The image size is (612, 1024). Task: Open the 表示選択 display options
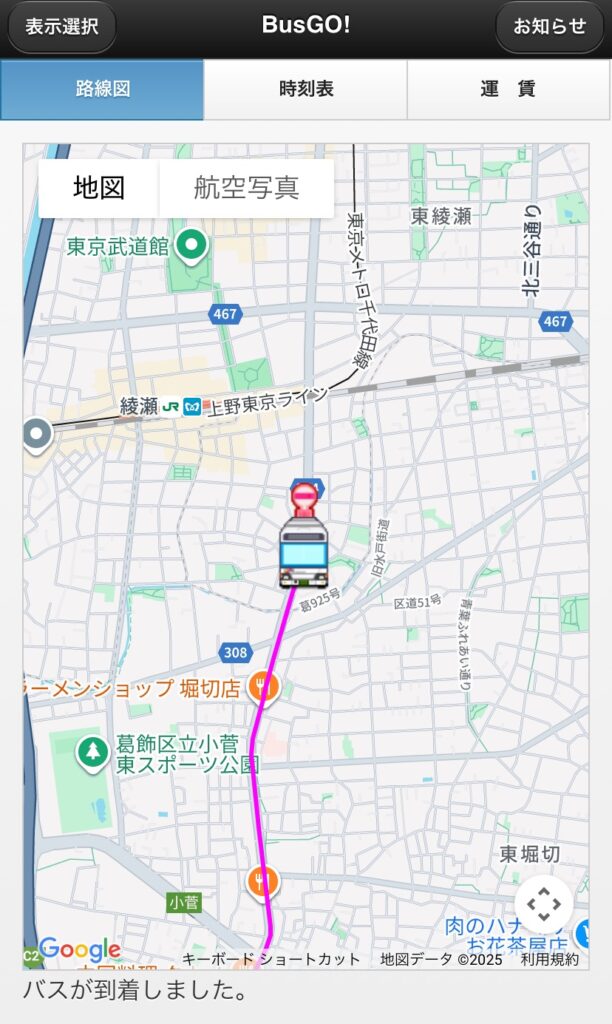click(x=62, y=27)
